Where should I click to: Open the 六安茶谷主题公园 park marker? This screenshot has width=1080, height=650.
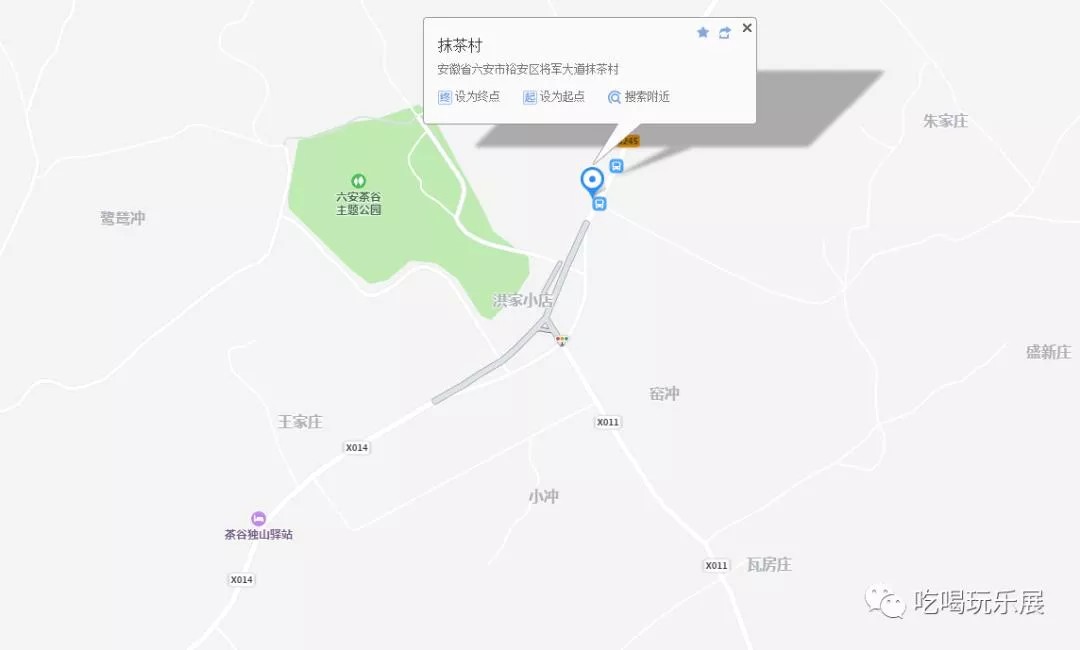coord(358,181)
